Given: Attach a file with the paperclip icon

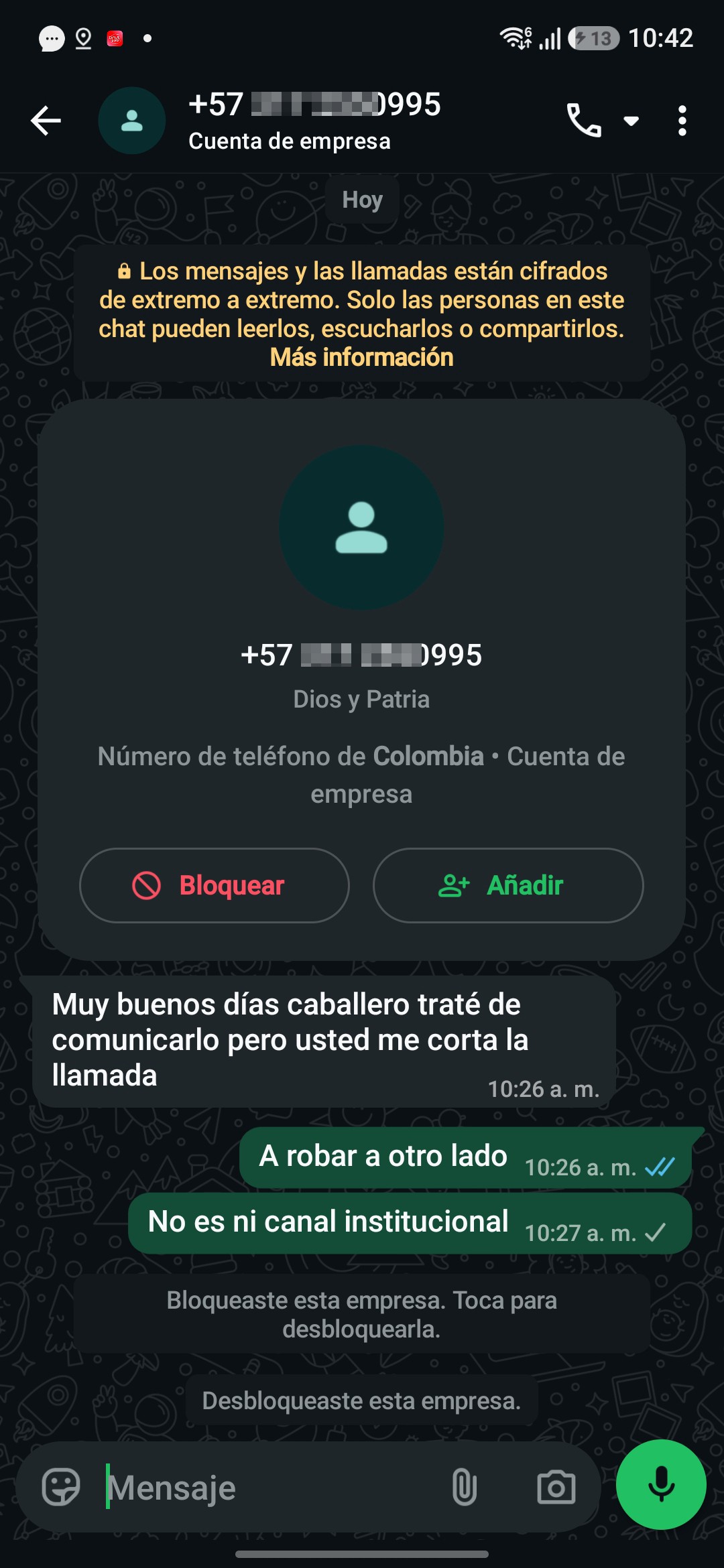Looking at the screenshot, I should (x=464, y=1488).
